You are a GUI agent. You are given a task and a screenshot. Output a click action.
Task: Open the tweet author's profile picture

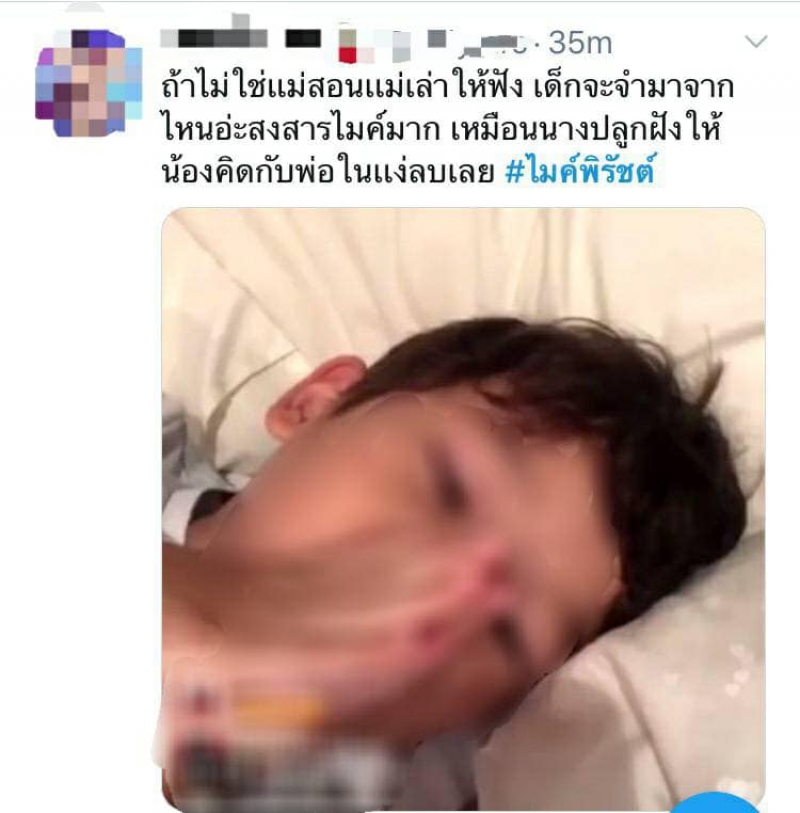[88, 82]
